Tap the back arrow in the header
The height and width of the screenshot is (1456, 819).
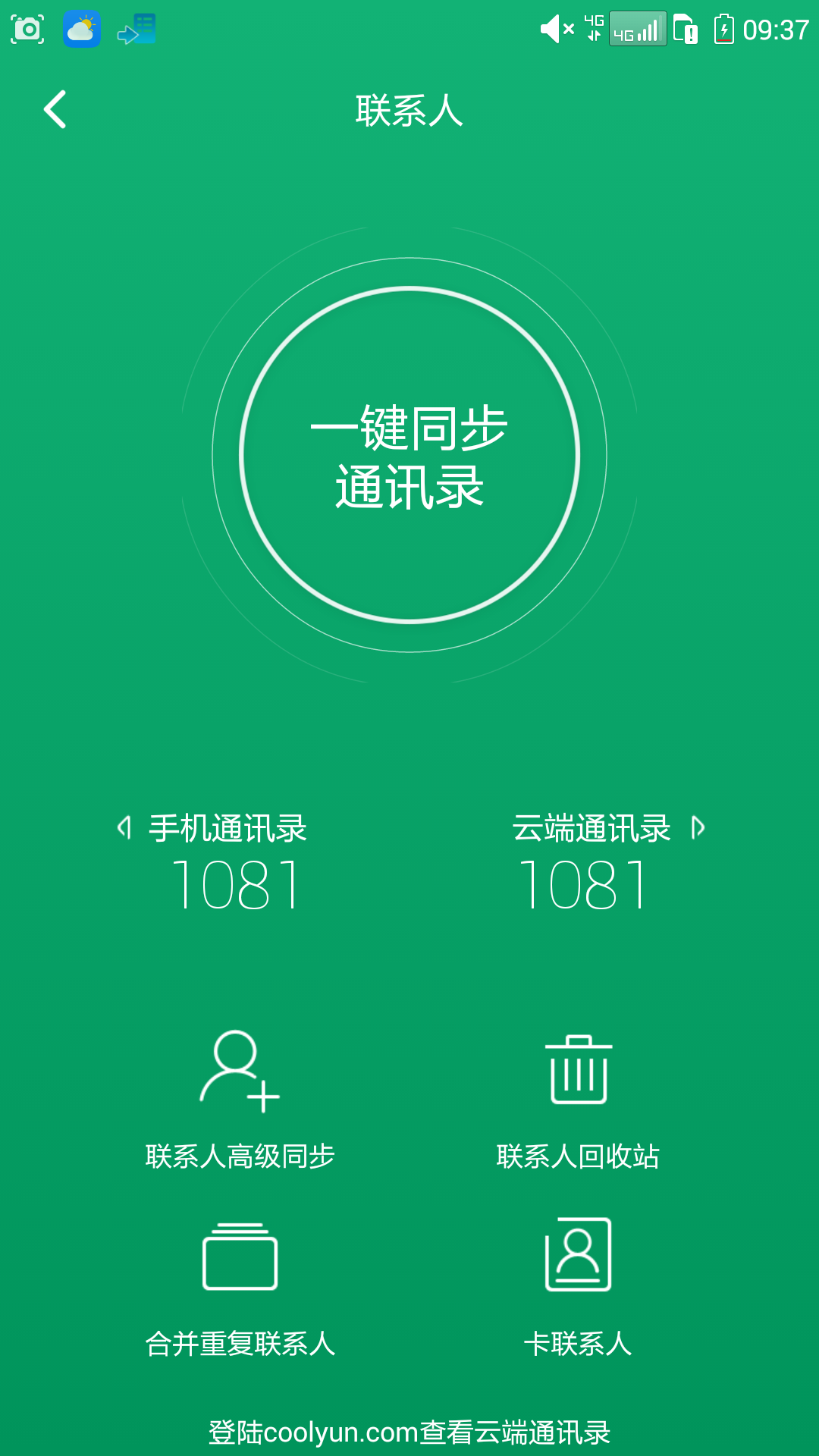click(55, 110)
